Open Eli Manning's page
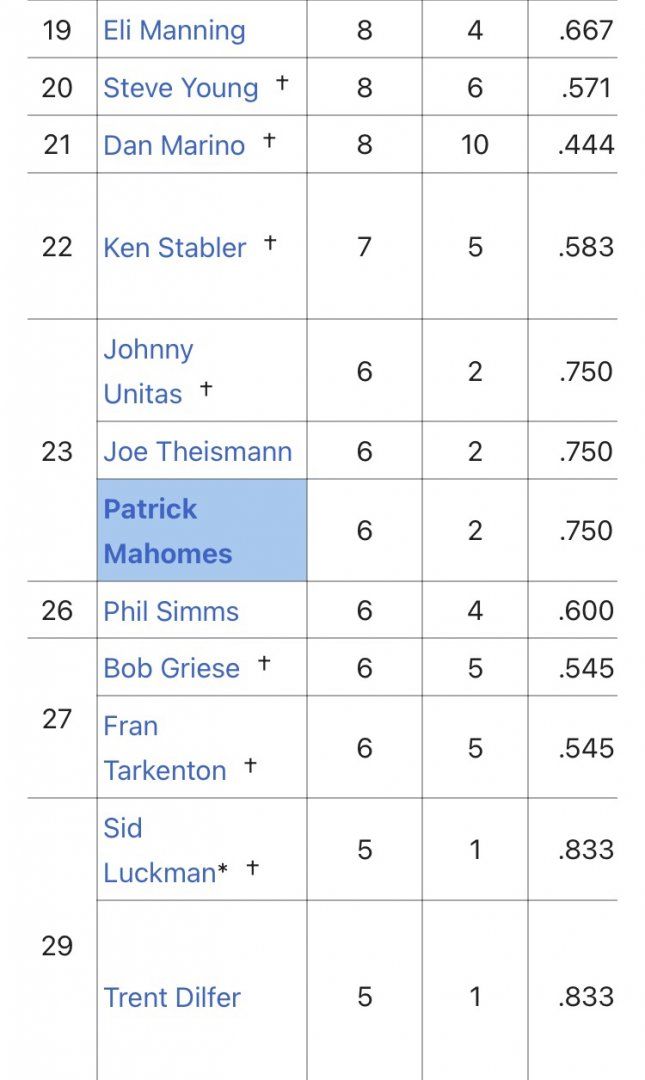The image size is (645, 1080). click(x=174, y=30)
